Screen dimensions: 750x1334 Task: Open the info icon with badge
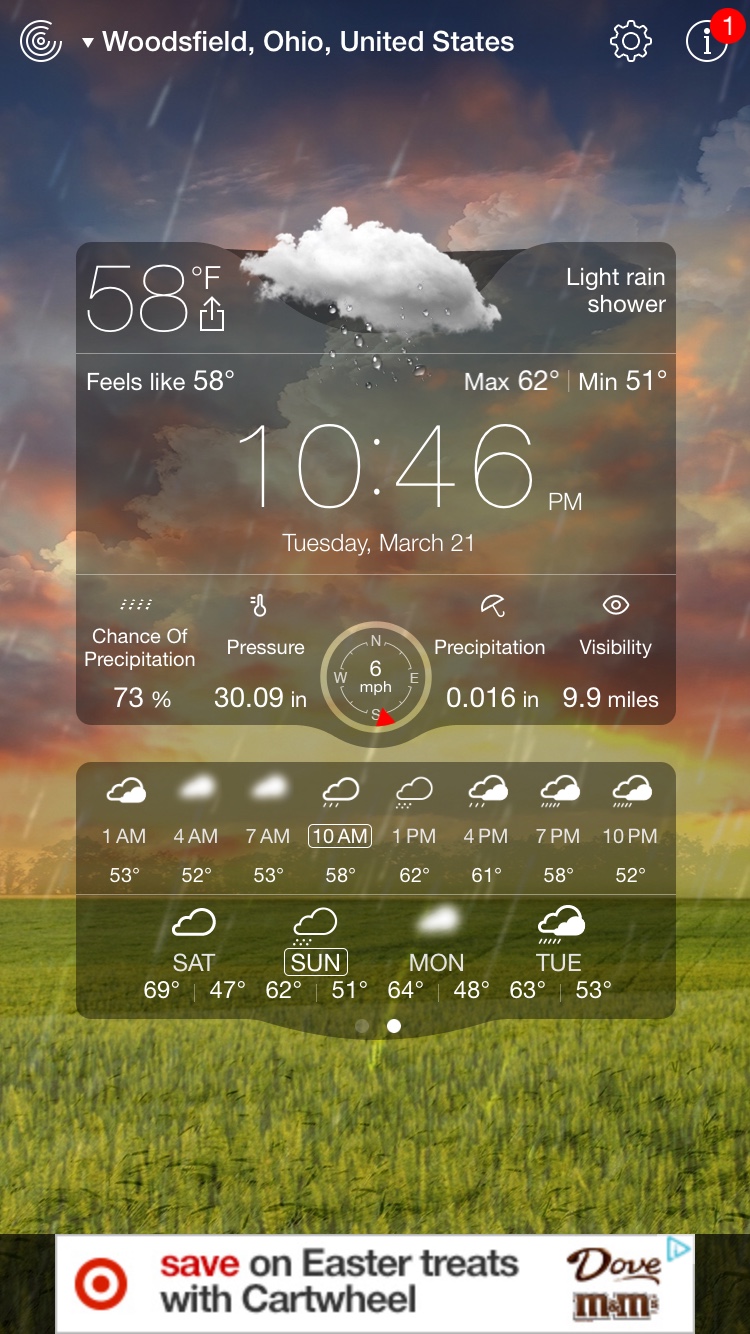(x=707, y=42)
